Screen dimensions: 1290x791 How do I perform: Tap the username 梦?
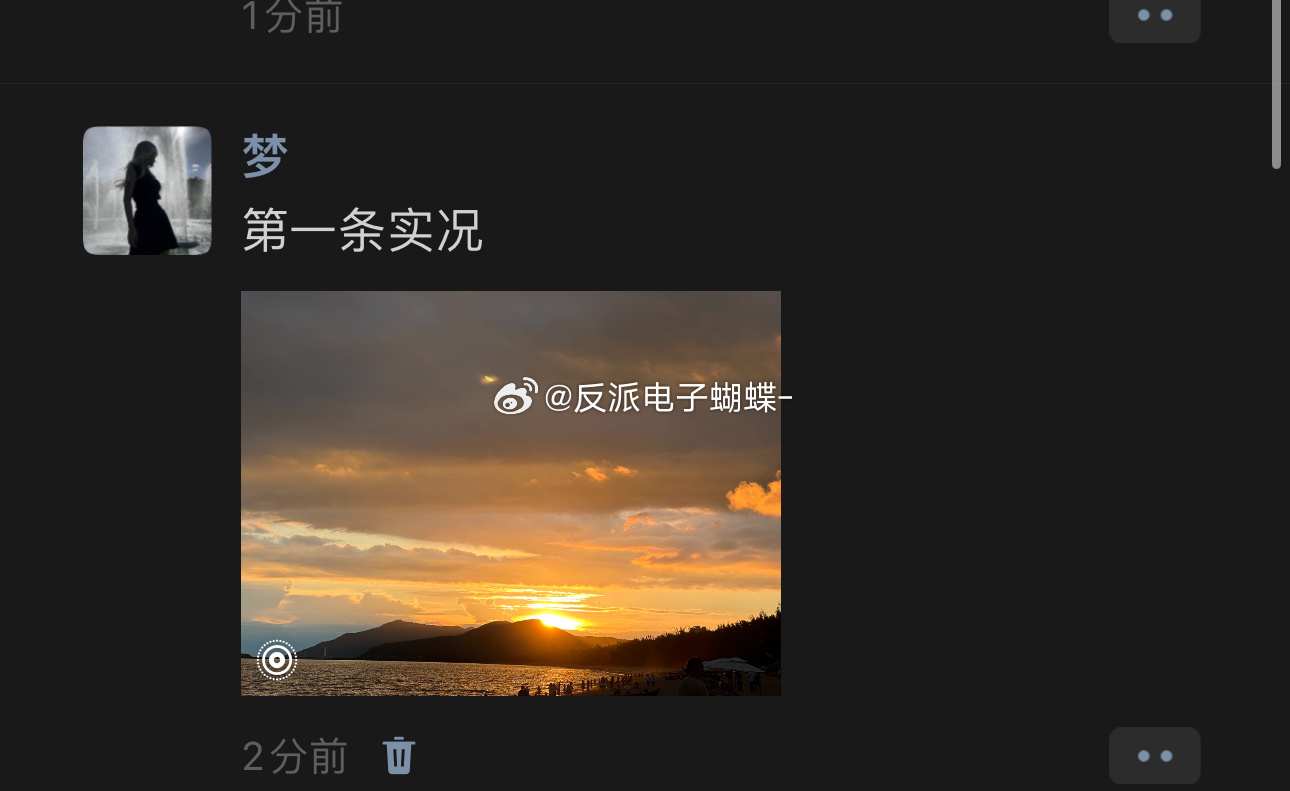tap(265, 157)
